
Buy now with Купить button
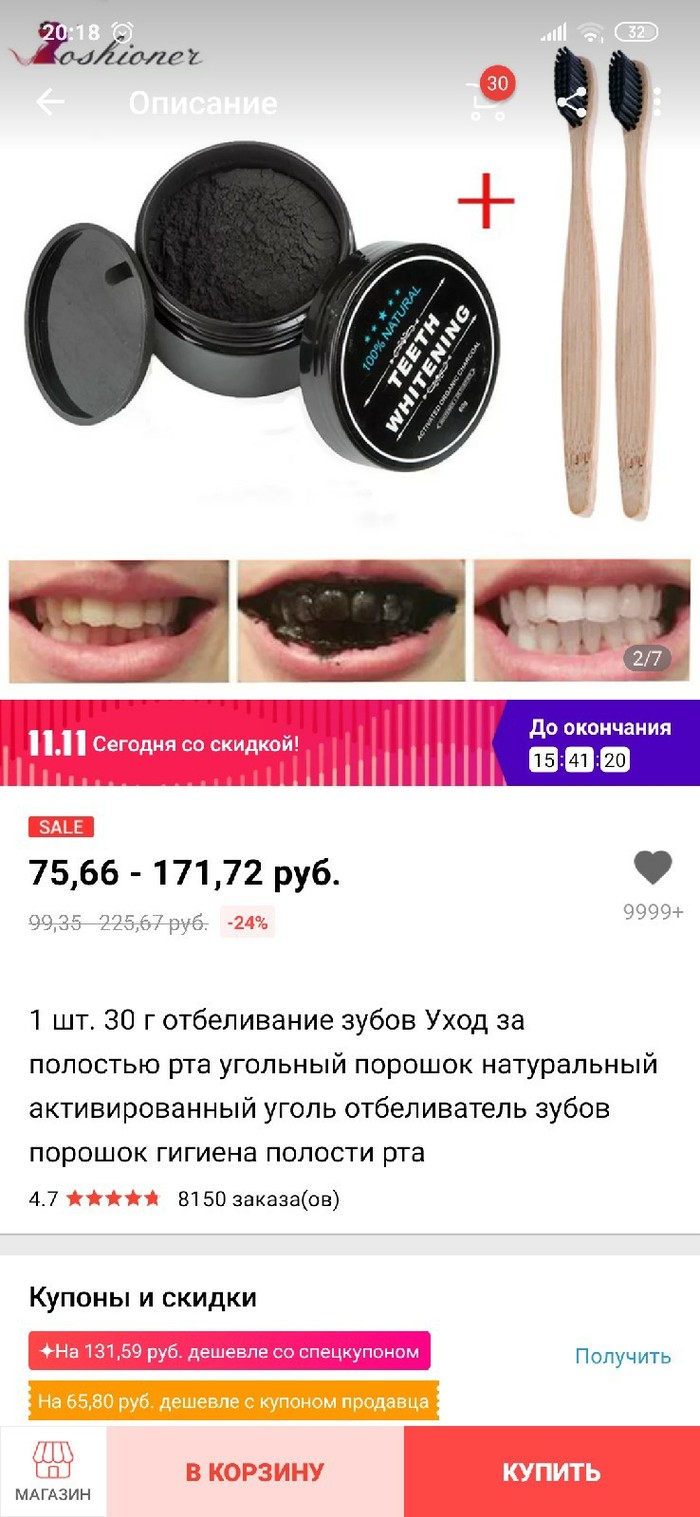(x=551, y=1472)
